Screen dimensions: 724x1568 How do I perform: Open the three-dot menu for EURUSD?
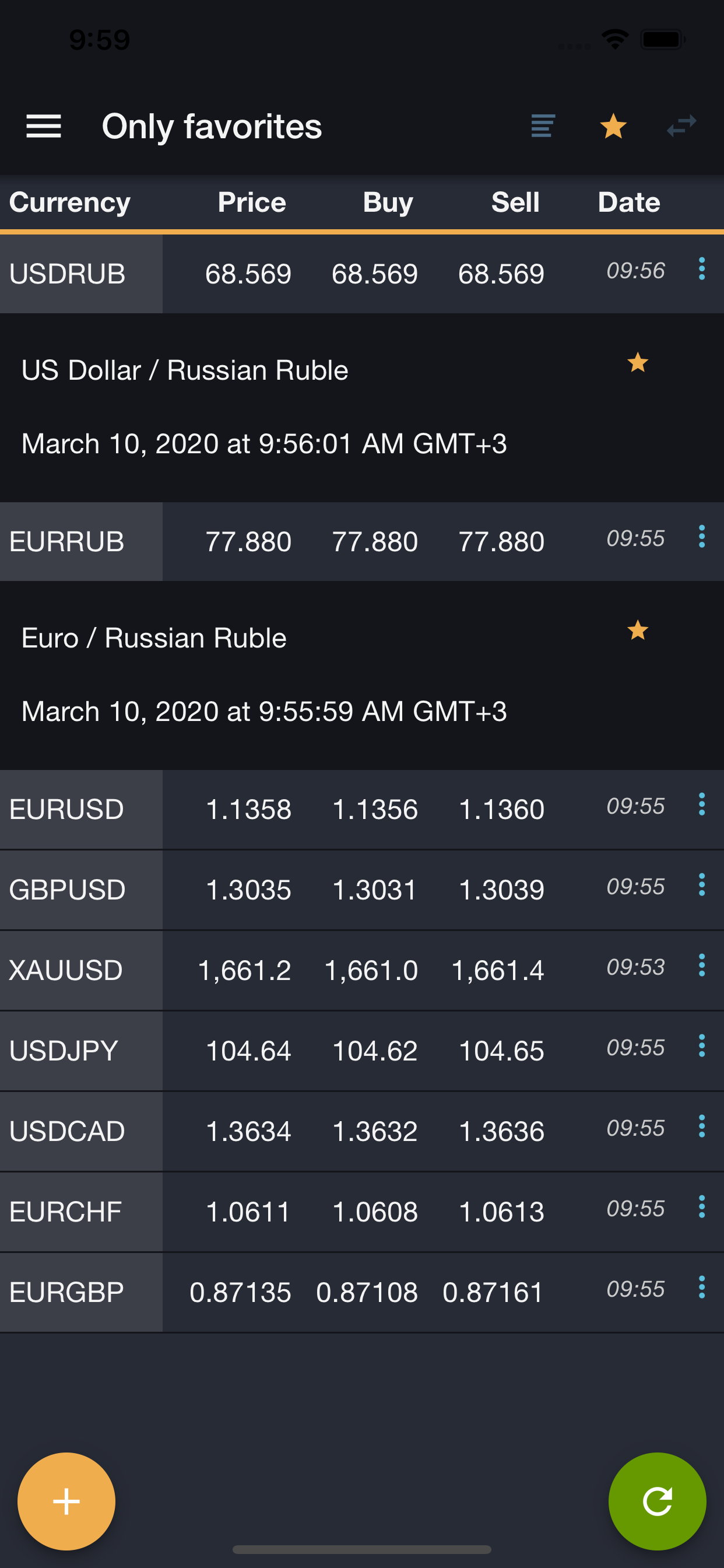[702, 808]
